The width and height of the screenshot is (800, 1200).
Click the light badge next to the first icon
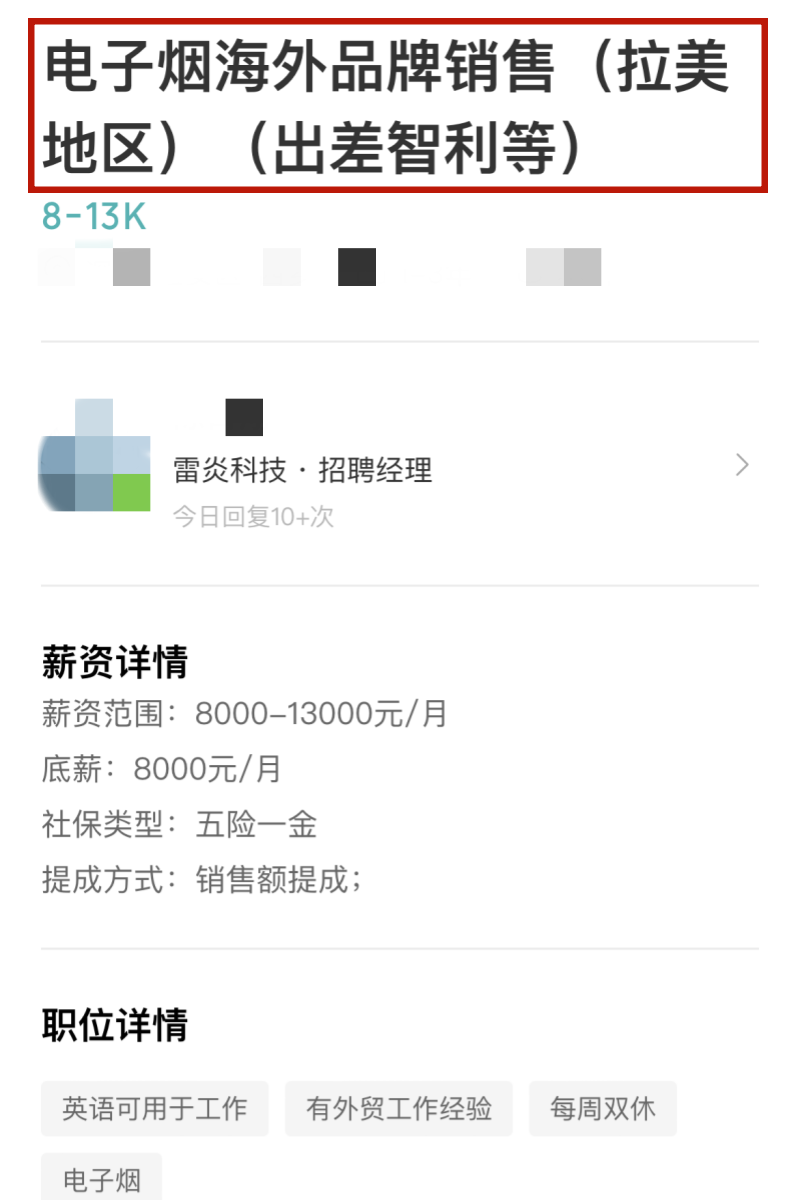(131, 267)
